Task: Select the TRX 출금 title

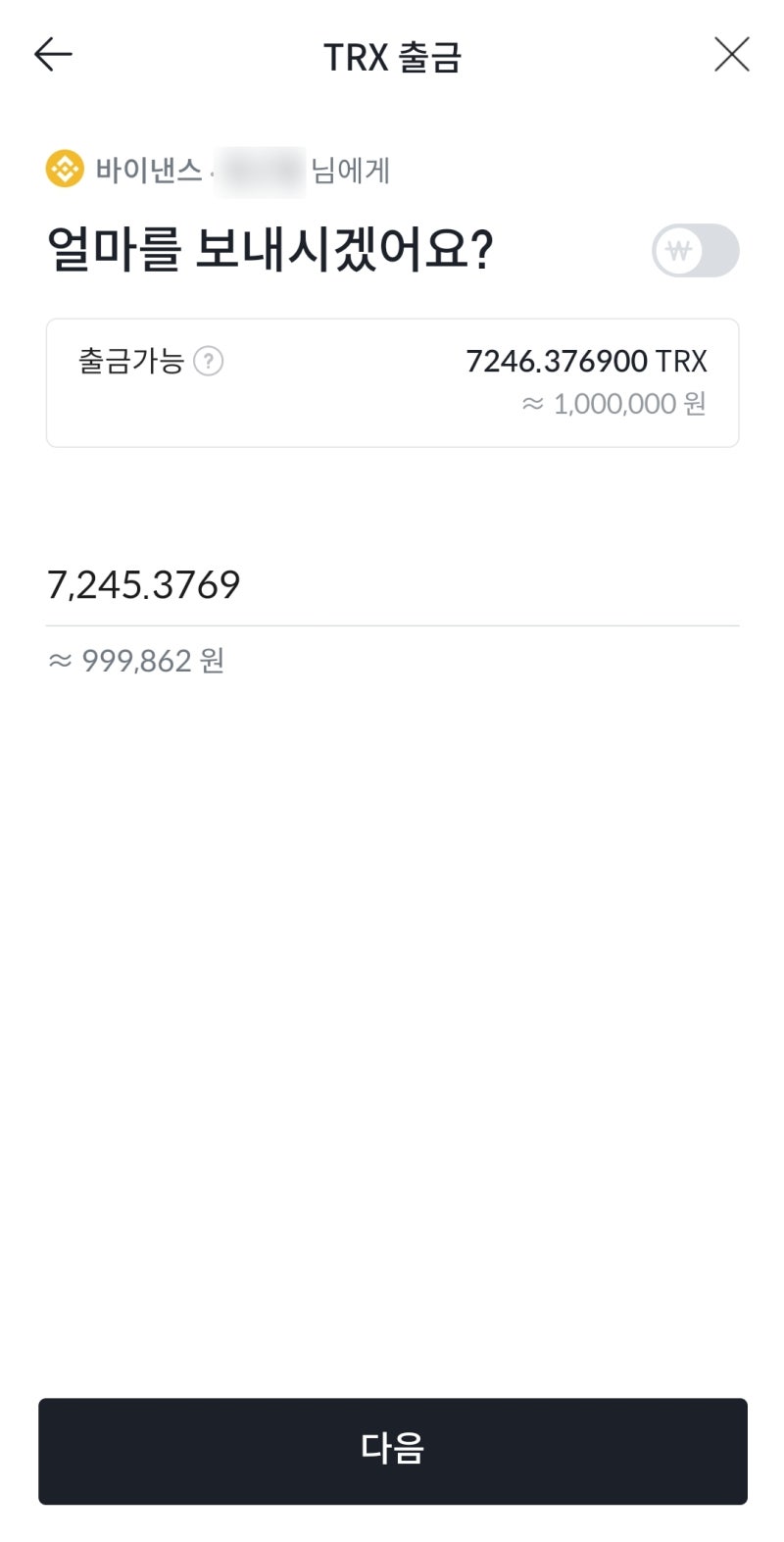Action: click(x=391, y=57)
